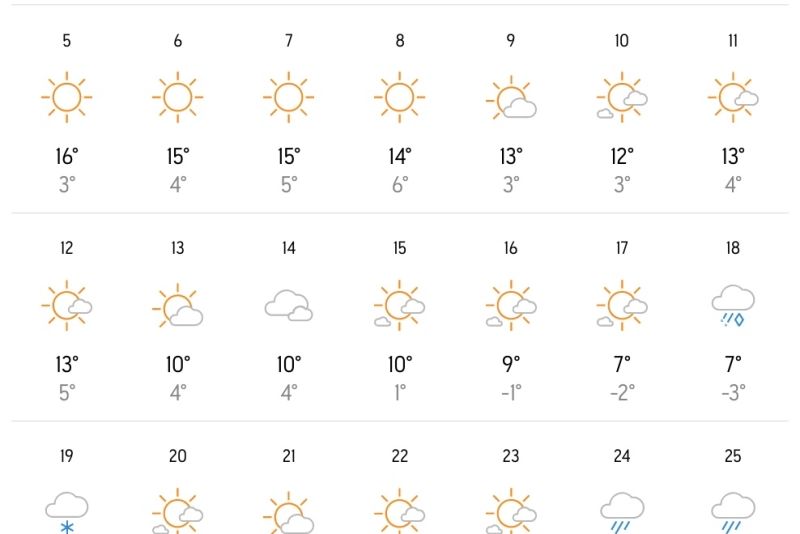This screenshot has width=800, height=534.
Task: Select day 6 in the calendar
Action: coord(177,110)
